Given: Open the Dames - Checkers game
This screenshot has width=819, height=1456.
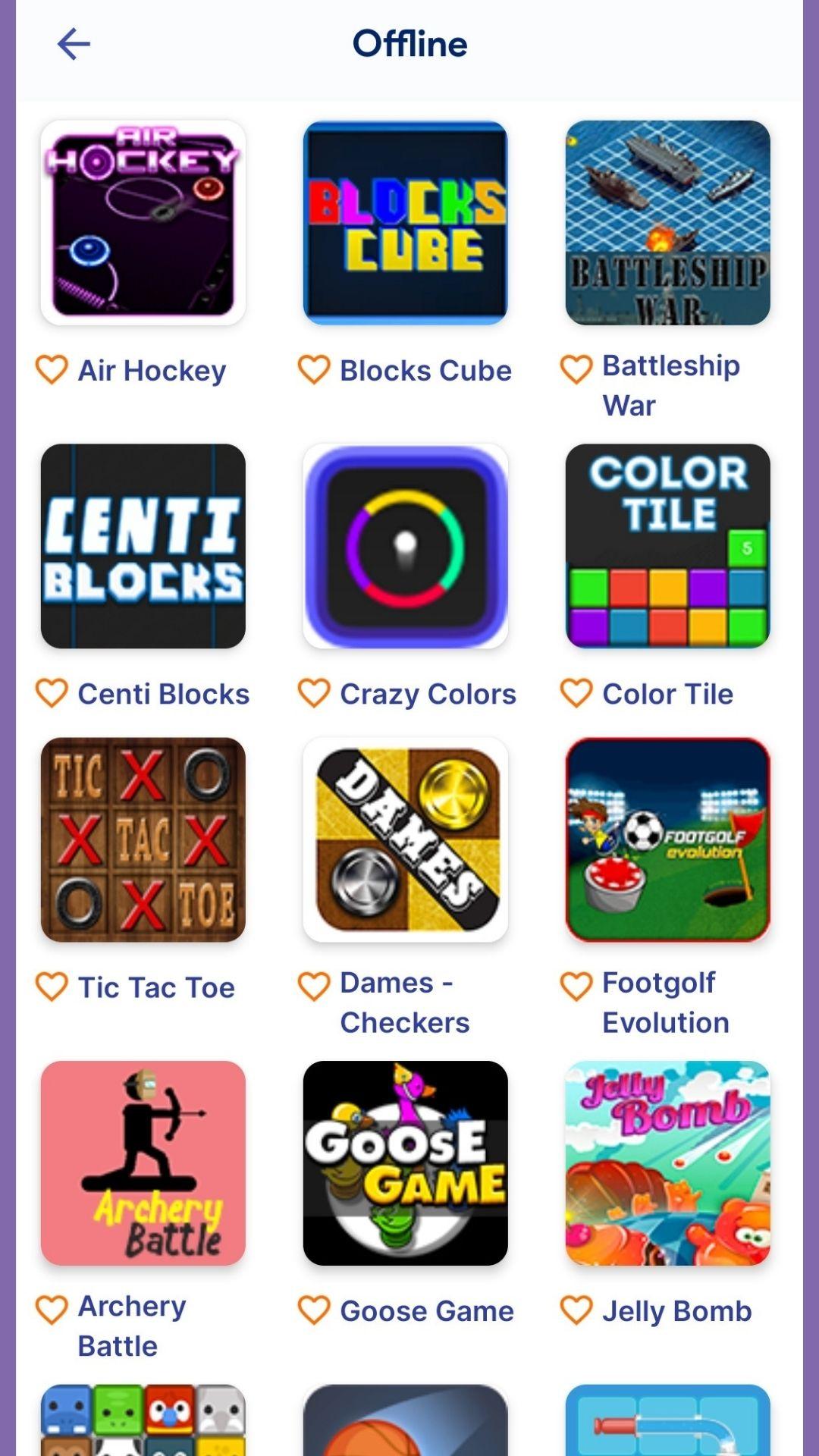Looking at the screenshot, I should point(406,839).
